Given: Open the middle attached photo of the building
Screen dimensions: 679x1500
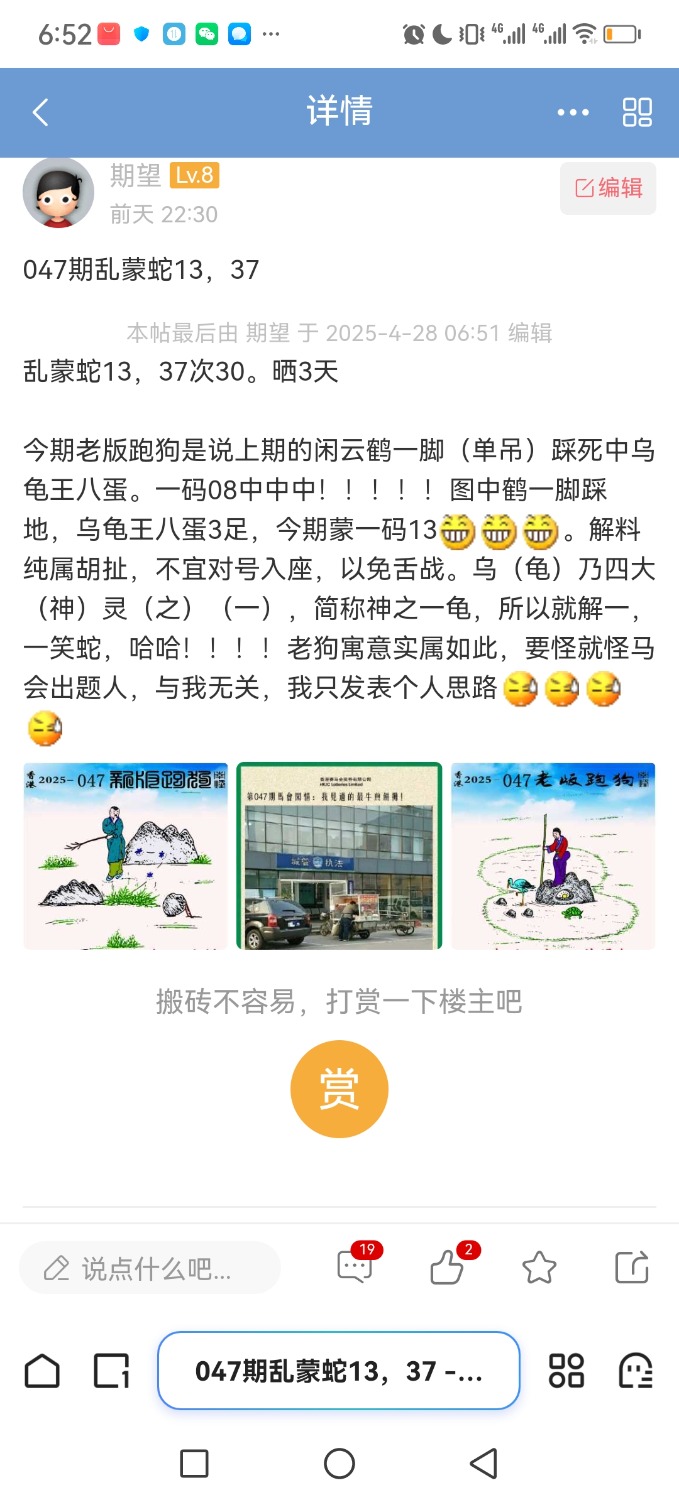Looking at the screenshot, I should point(339,855).
